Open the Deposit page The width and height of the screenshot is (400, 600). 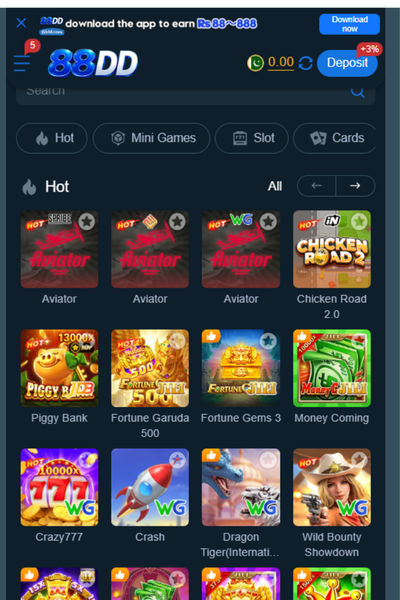347,63
